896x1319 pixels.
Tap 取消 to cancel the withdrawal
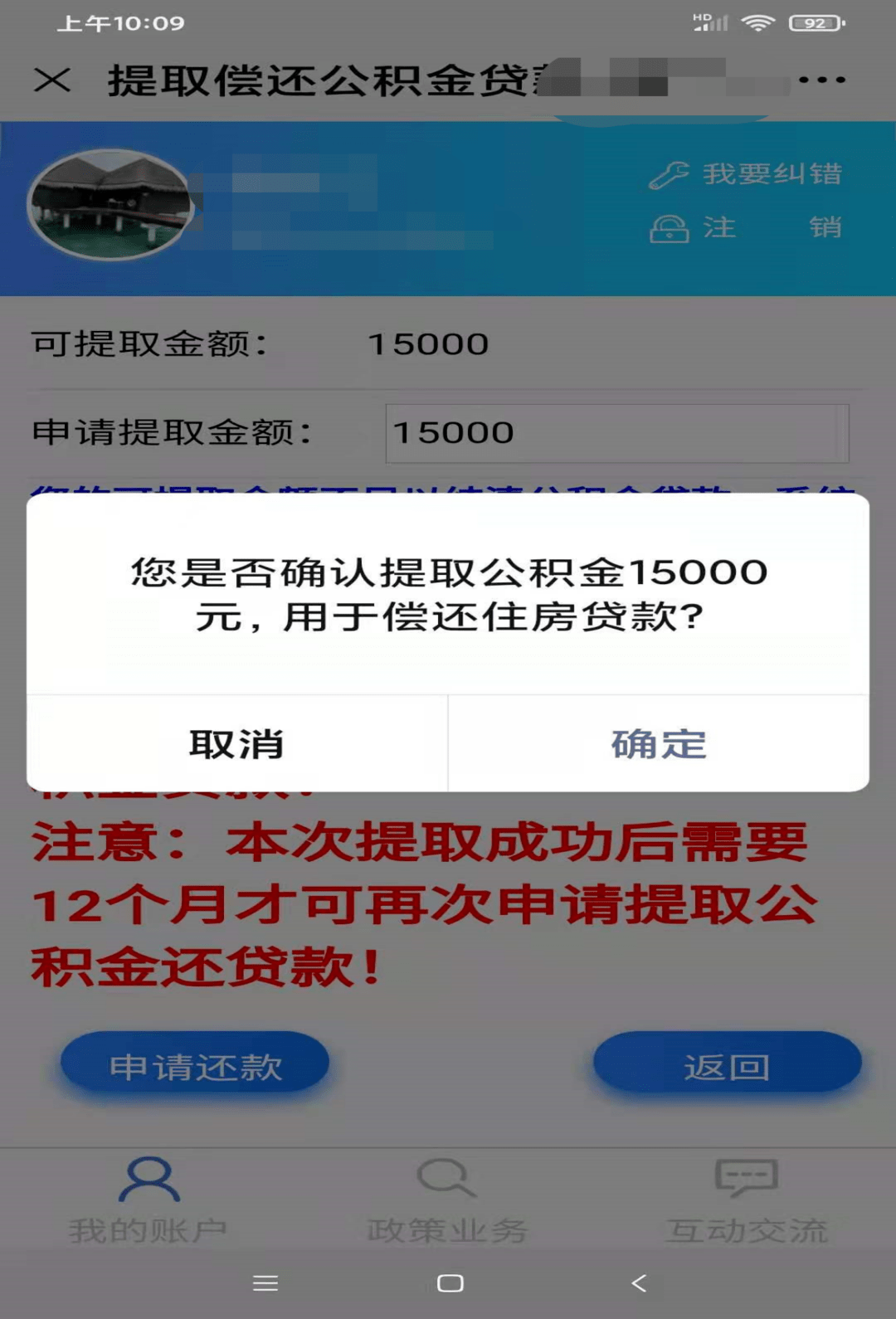237,744
